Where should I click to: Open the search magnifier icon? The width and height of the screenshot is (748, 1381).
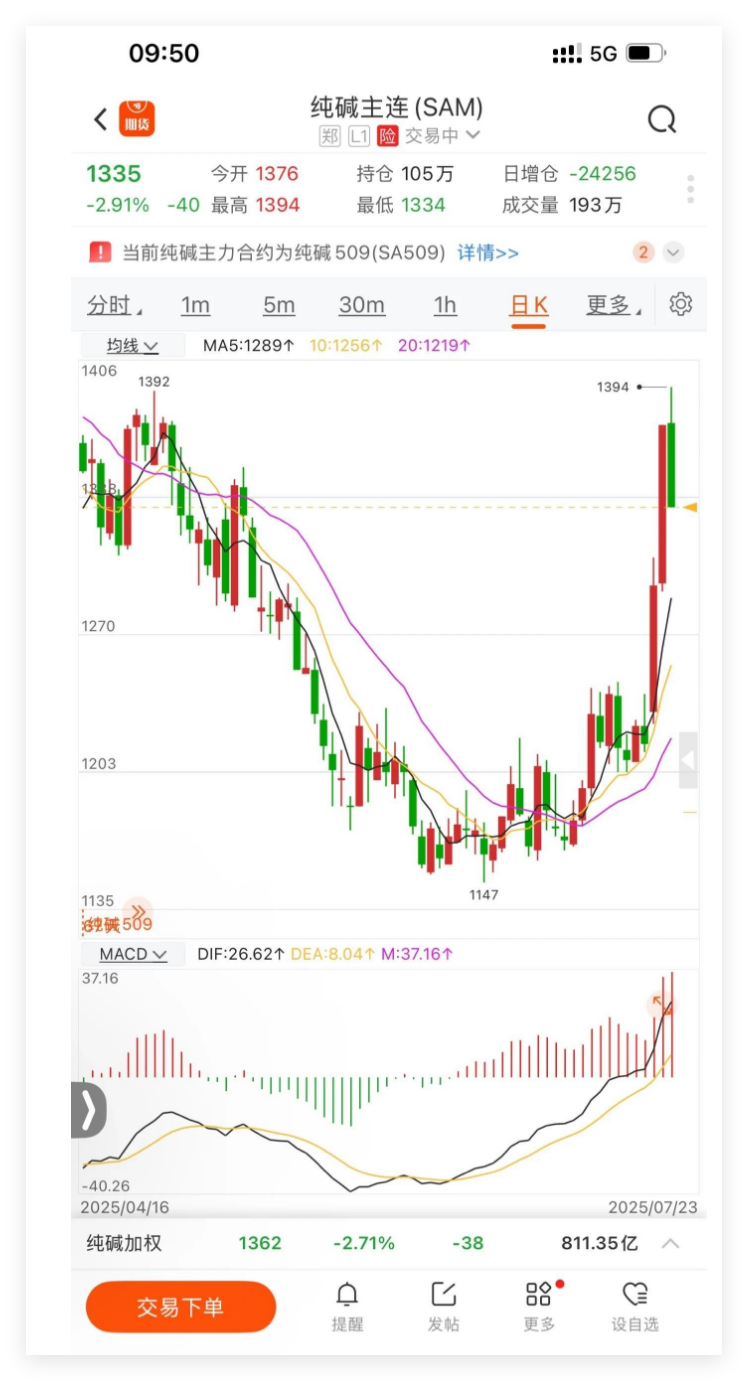click(x=662, y=120)
